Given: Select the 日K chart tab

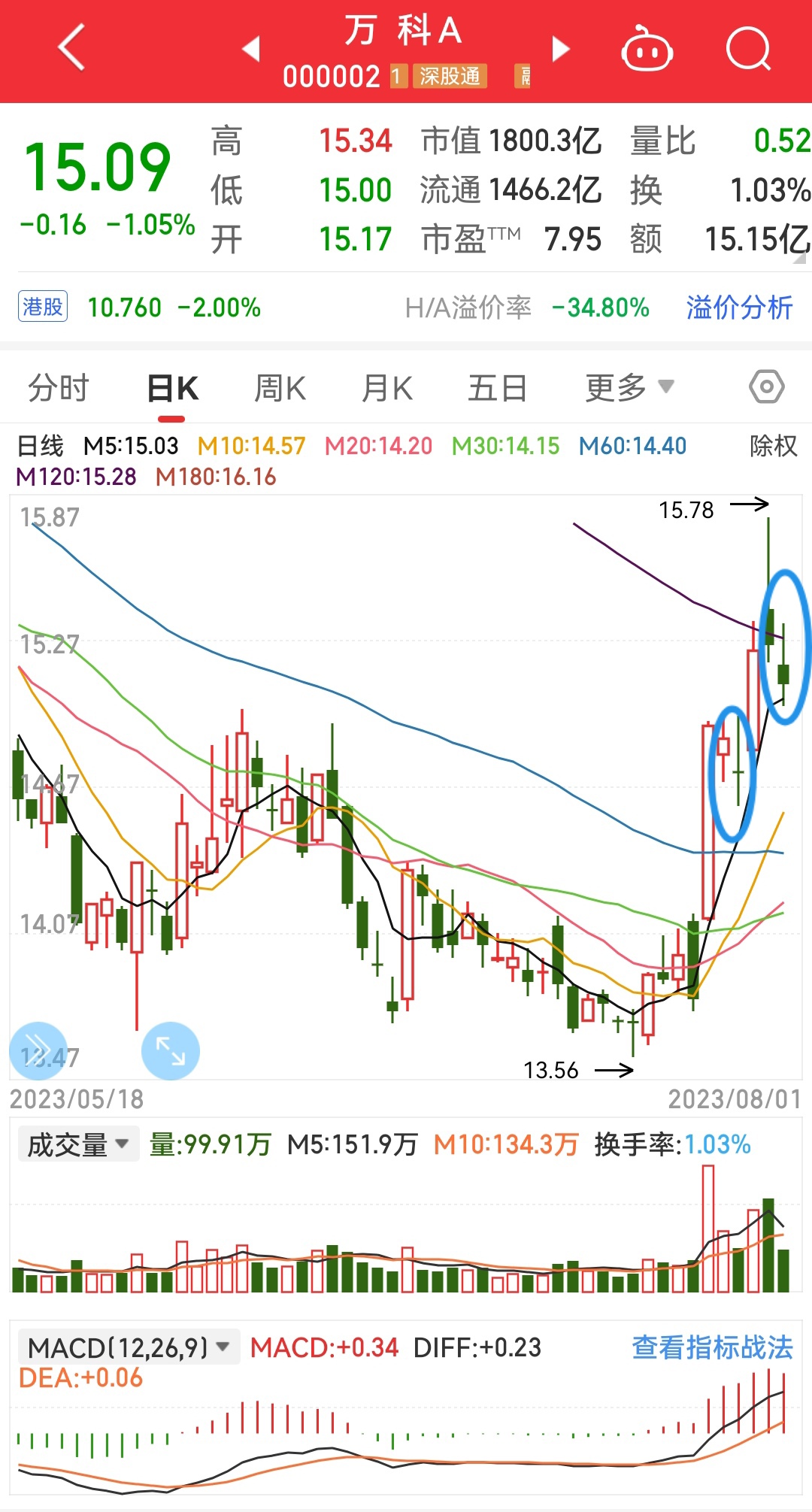Looking at the screenshot, I should coord(172,389).
